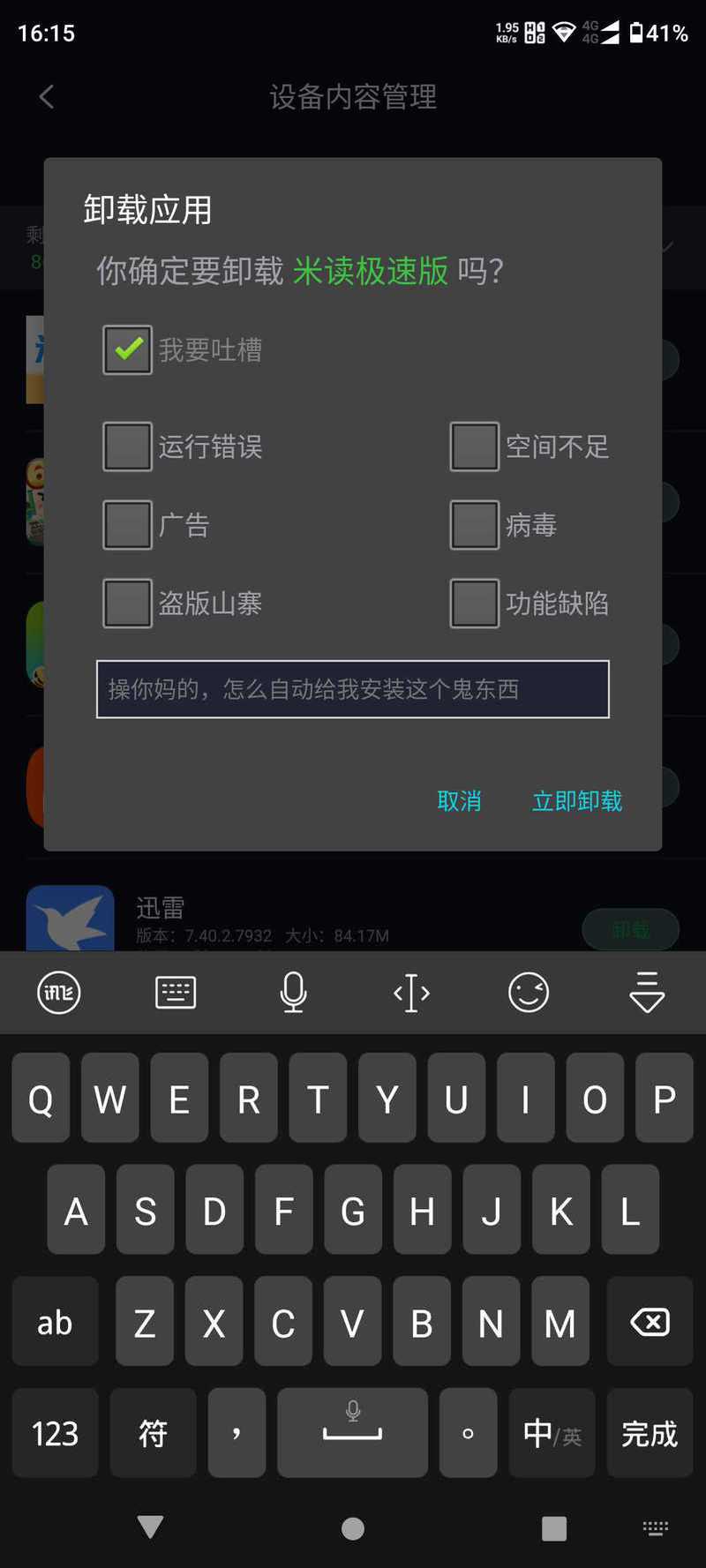Check the 盗版山寨 option
Screen dimensions: 706x1568
(127, 604)
